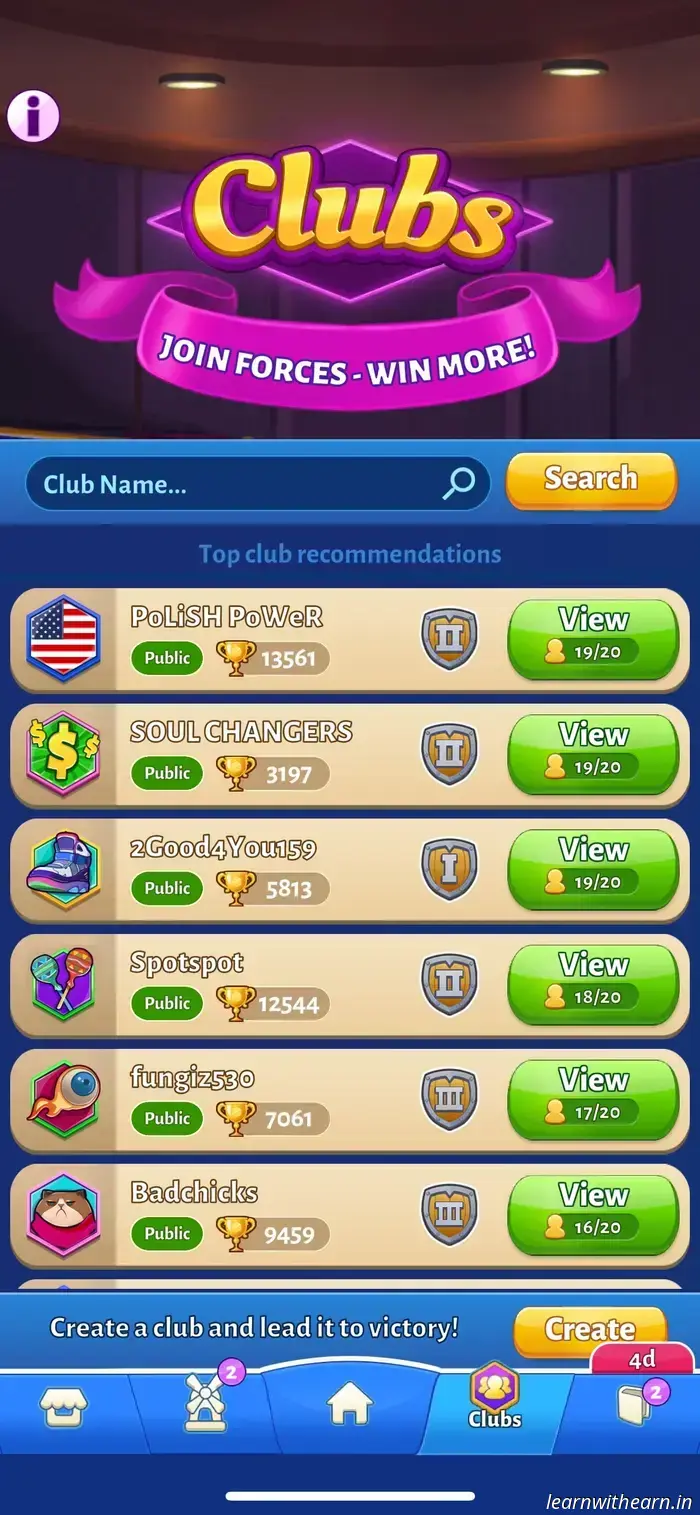
Task: Open the shop tab
Action: coord(63,1407)
